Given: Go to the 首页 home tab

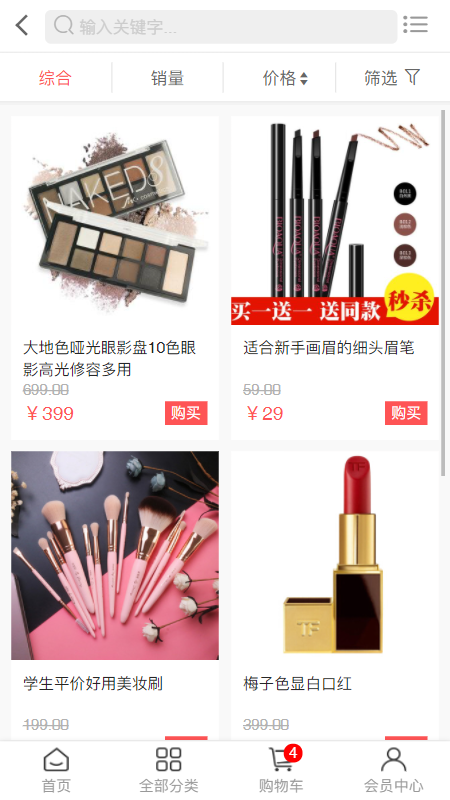Looking at the screenshot, I should coord(56,770).
